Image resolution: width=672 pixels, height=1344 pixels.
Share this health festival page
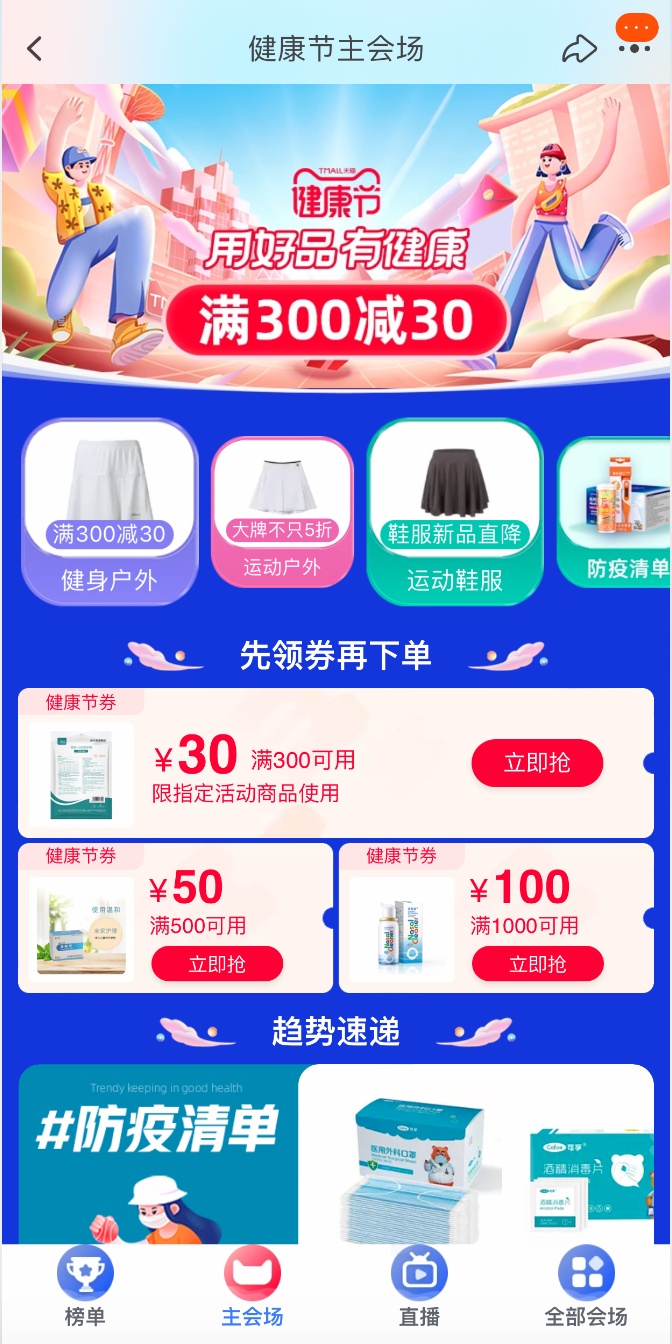point(579,49)
